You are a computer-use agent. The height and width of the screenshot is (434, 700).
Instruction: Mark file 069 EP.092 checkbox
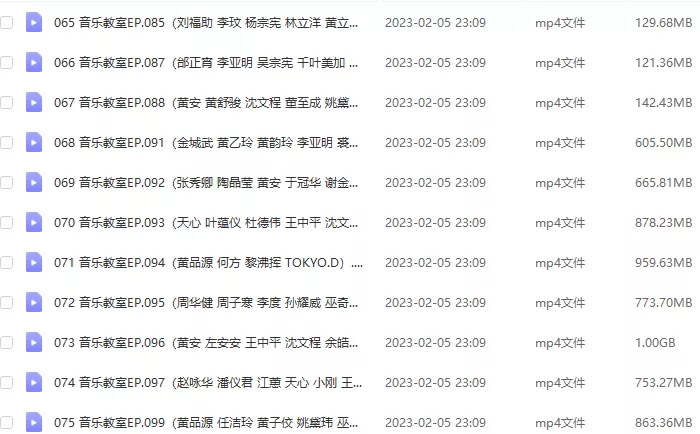(x=7, y=182)
